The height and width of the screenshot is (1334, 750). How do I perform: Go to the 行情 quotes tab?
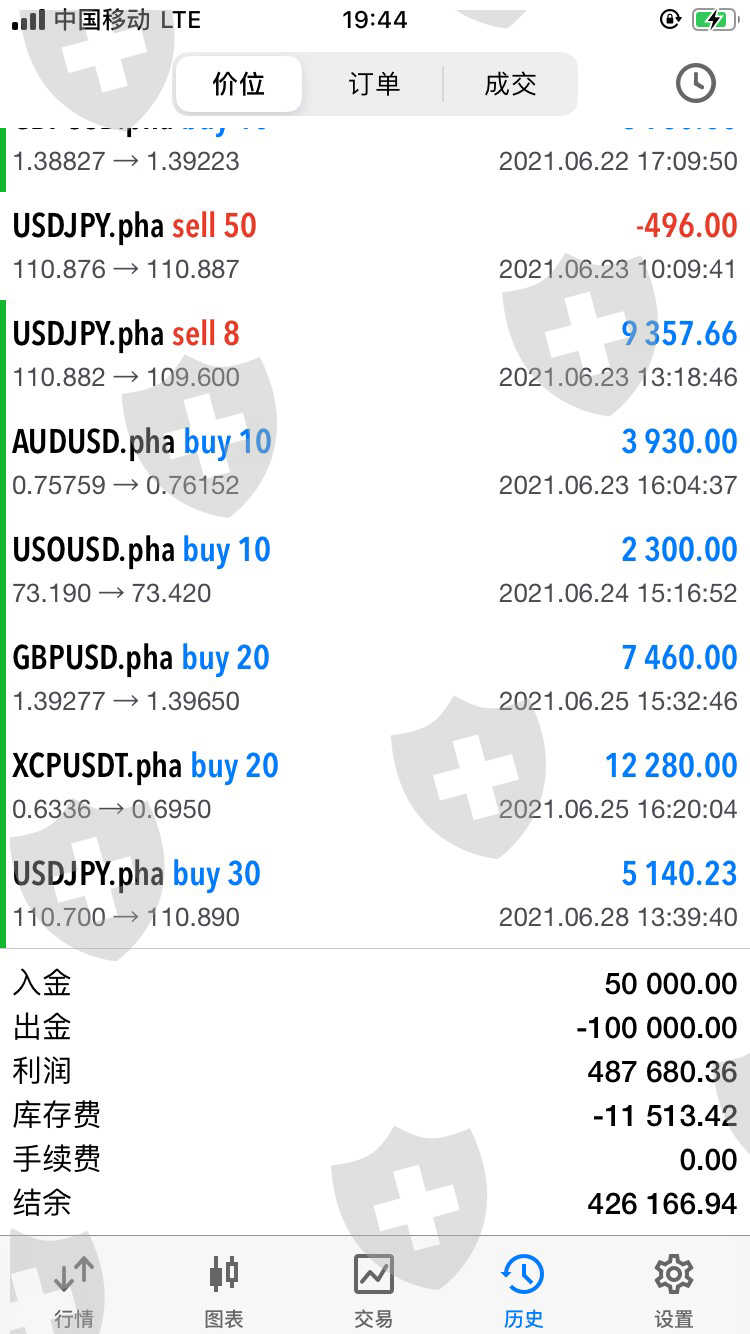tap(74, 1289)
